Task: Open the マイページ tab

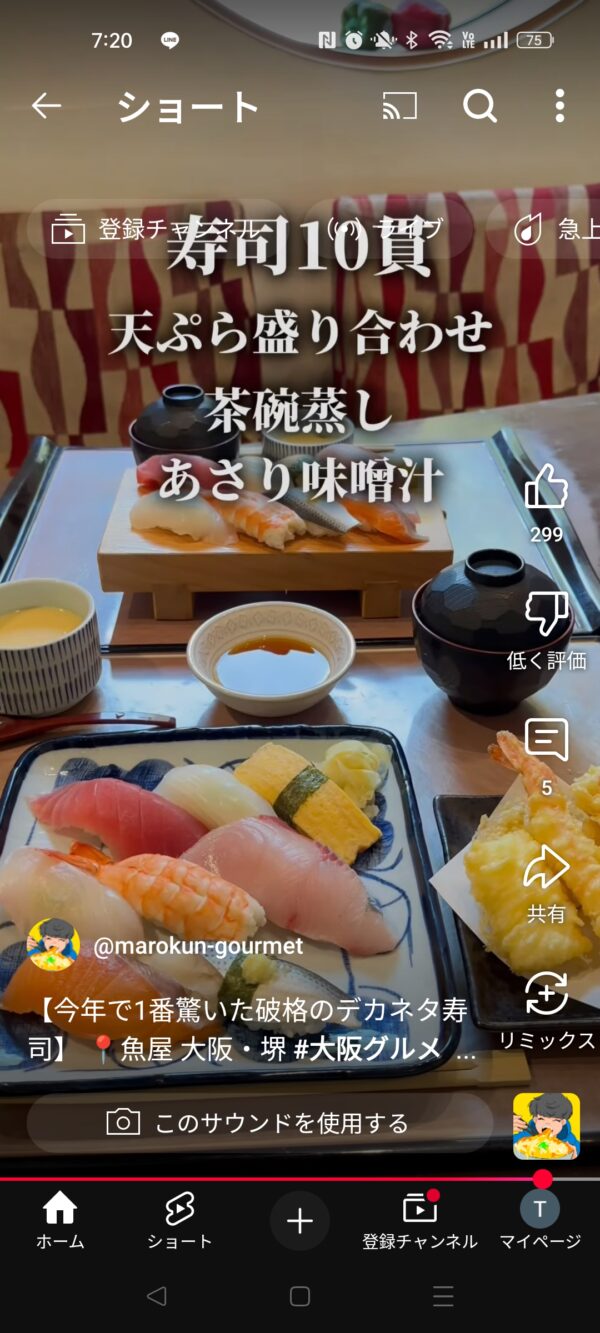Action: point(540,1221)
